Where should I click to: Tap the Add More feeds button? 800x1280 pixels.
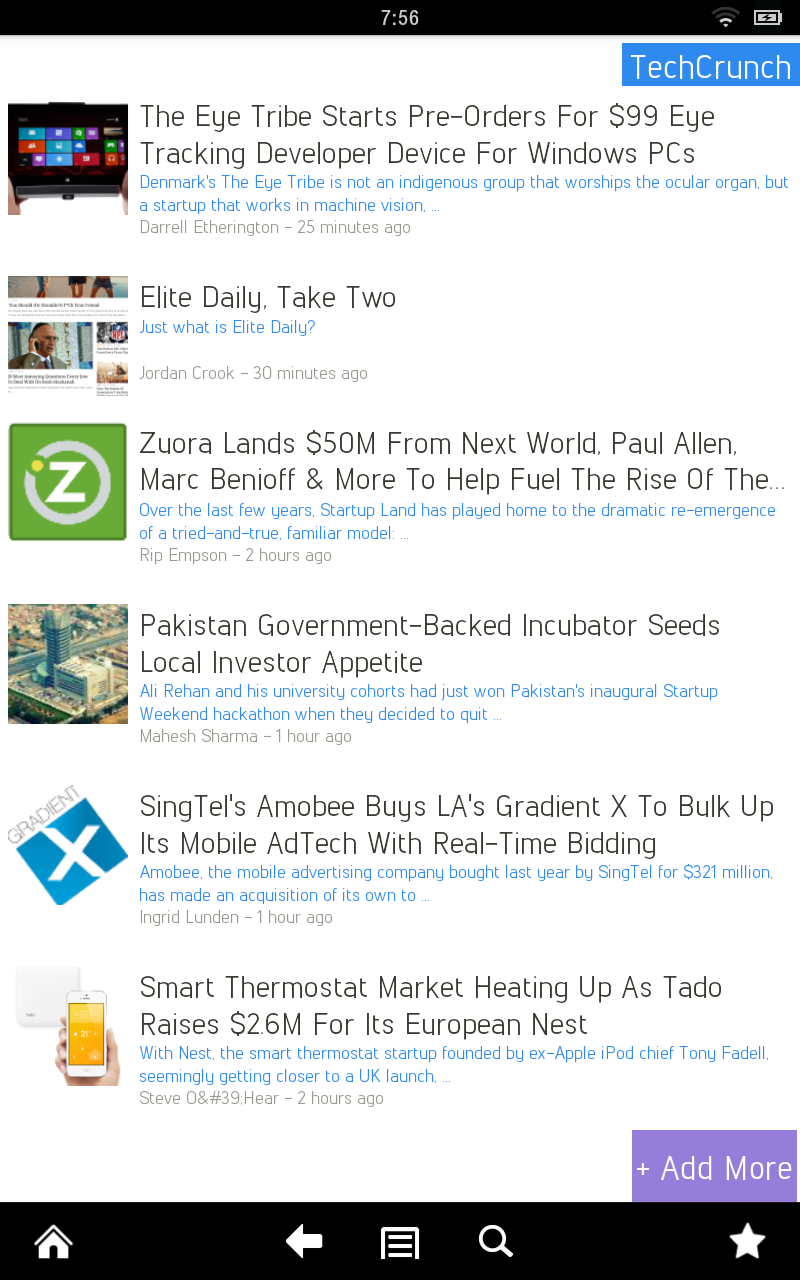tap(714, 1166)
